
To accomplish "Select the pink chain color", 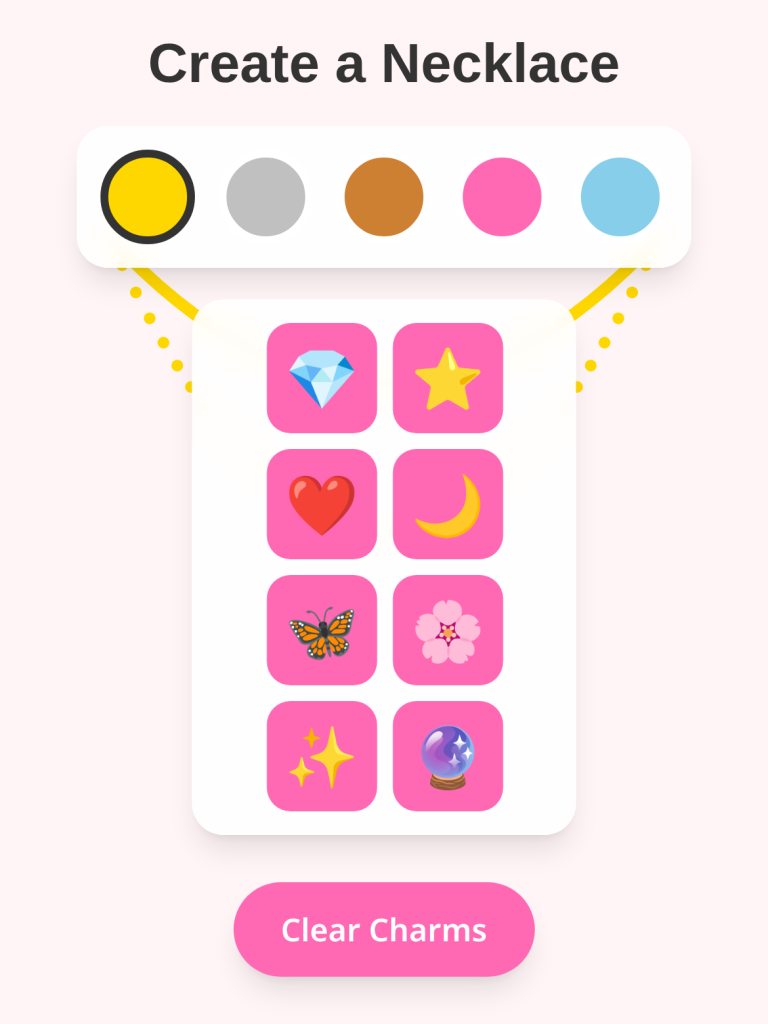I will click(501, 197).
